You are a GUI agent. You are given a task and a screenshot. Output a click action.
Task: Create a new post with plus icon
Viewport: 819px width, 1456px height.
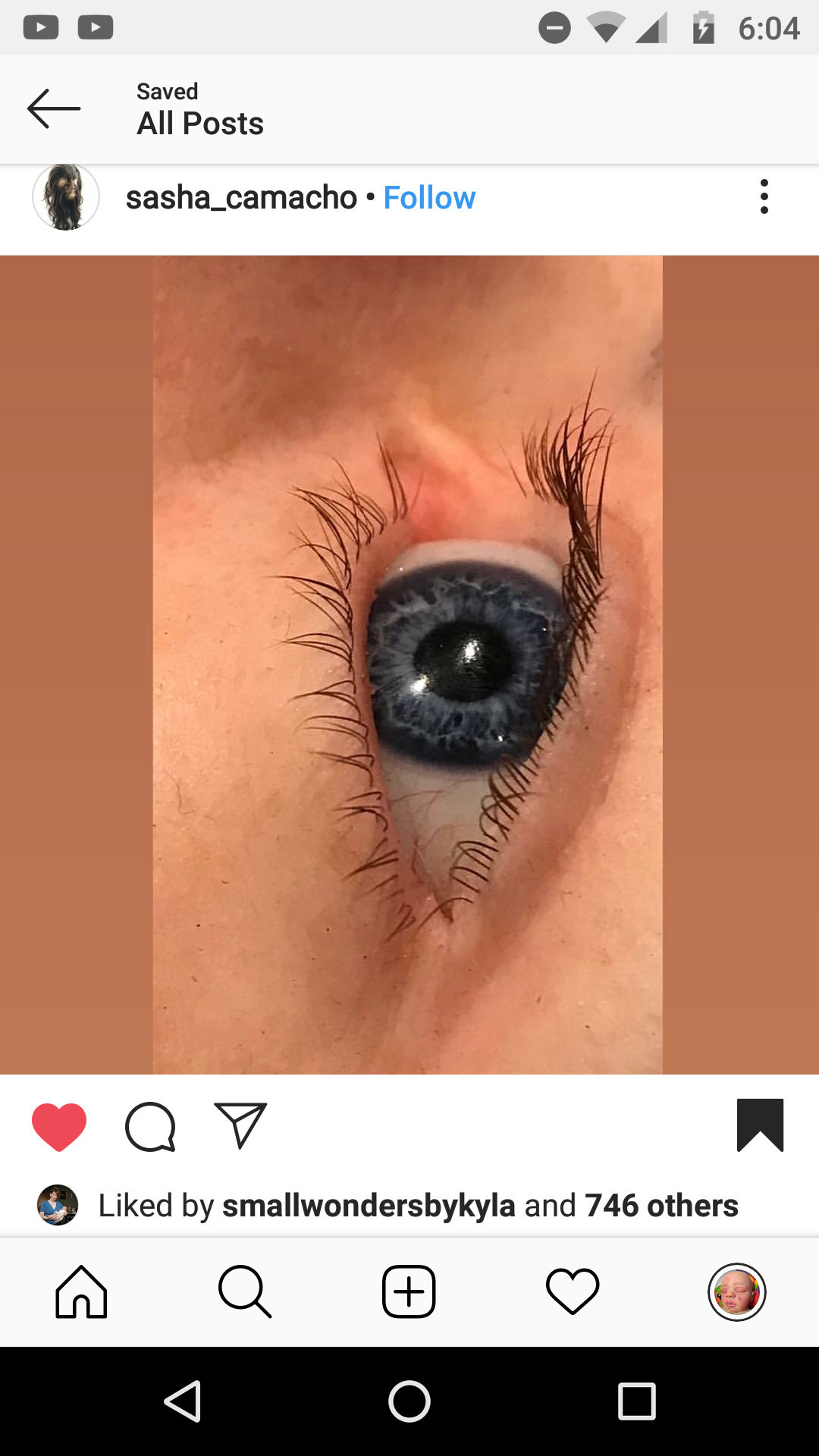(409, 1291)
